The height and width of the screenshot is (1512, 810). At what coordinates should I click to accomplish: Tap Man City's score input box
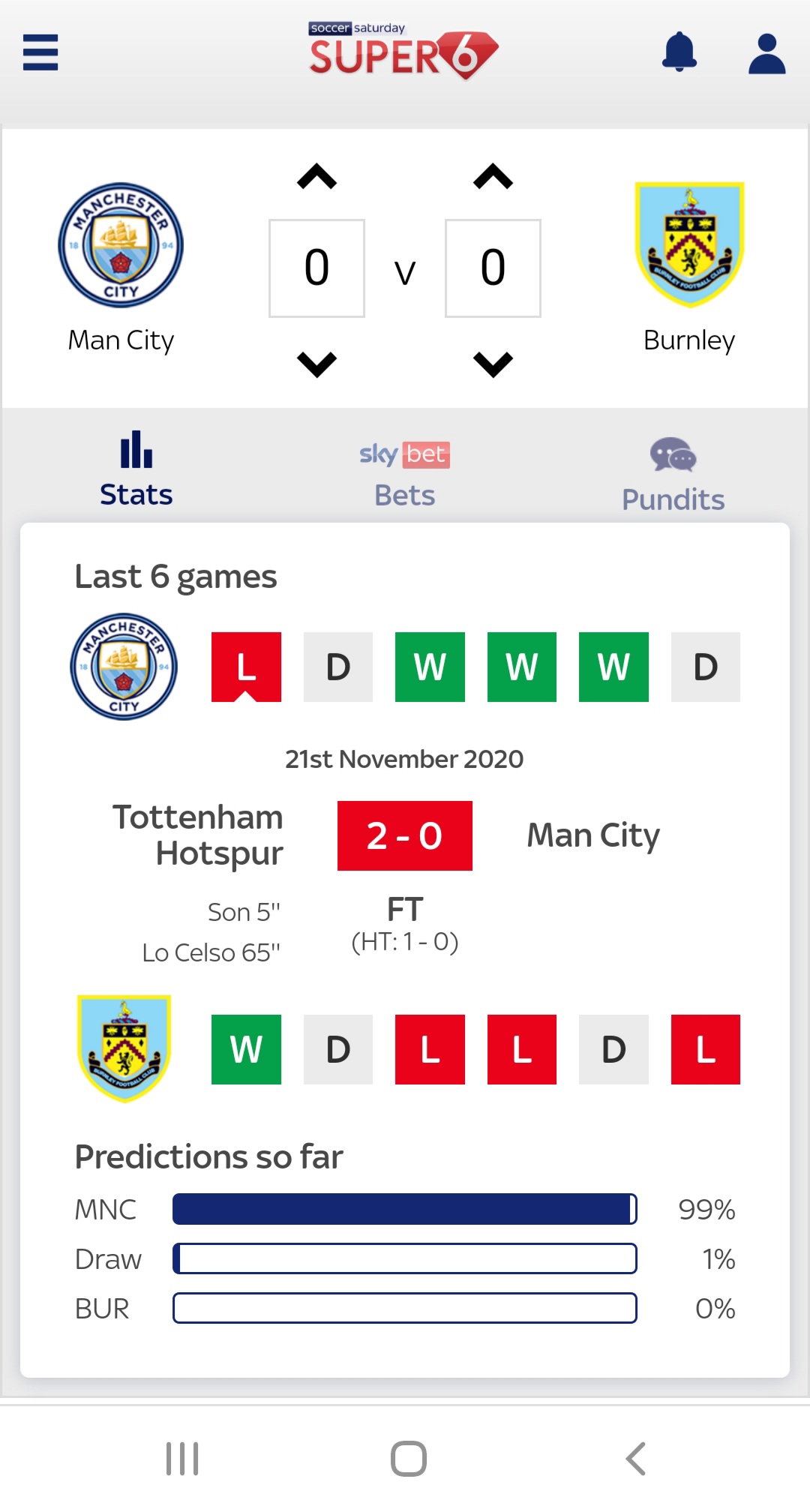coord(316,268)
